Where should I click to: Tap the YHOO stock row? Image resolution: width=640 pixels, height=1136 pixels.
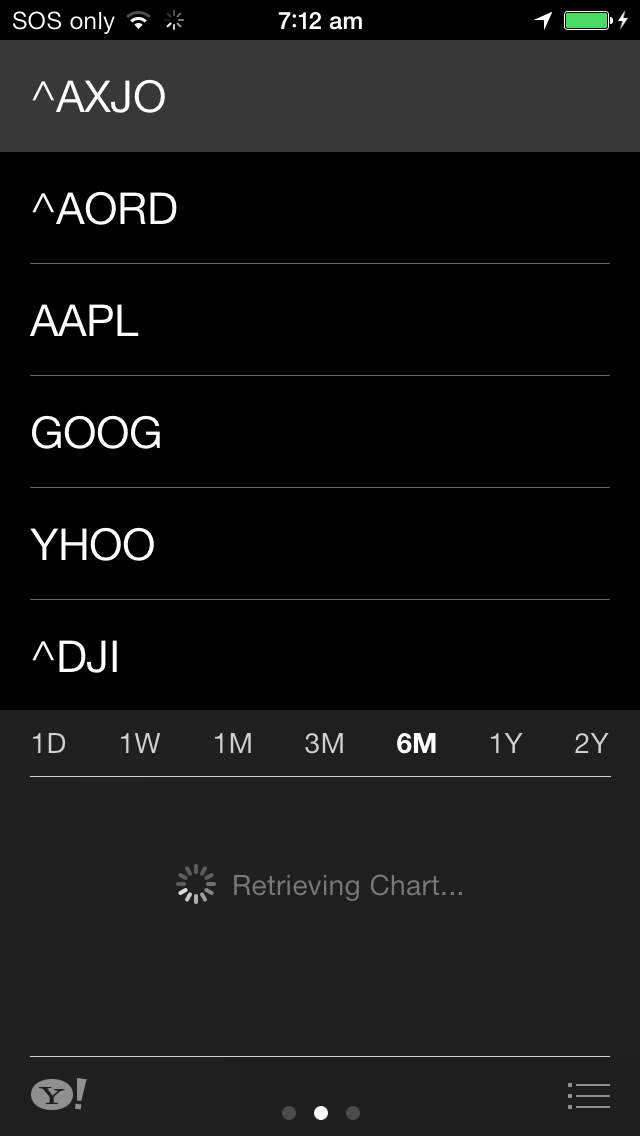[x=320, y=543]
